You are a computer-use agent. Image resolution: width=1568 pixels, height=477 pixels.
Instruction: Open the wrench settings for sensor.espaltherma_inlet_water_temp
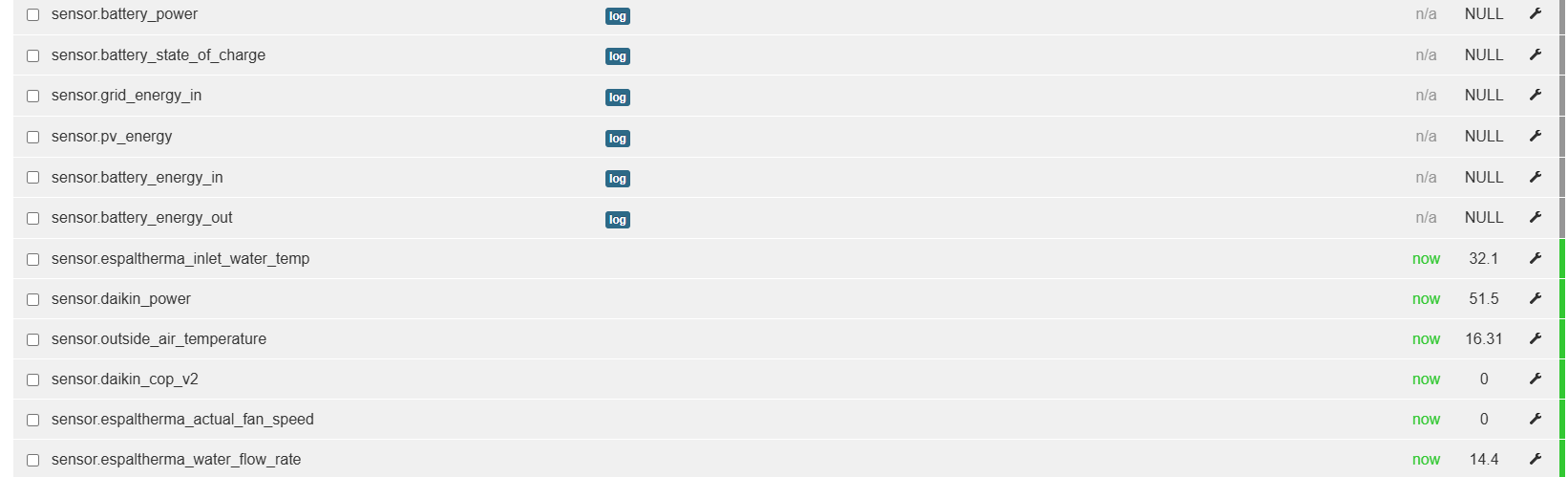click(1536, 259)
